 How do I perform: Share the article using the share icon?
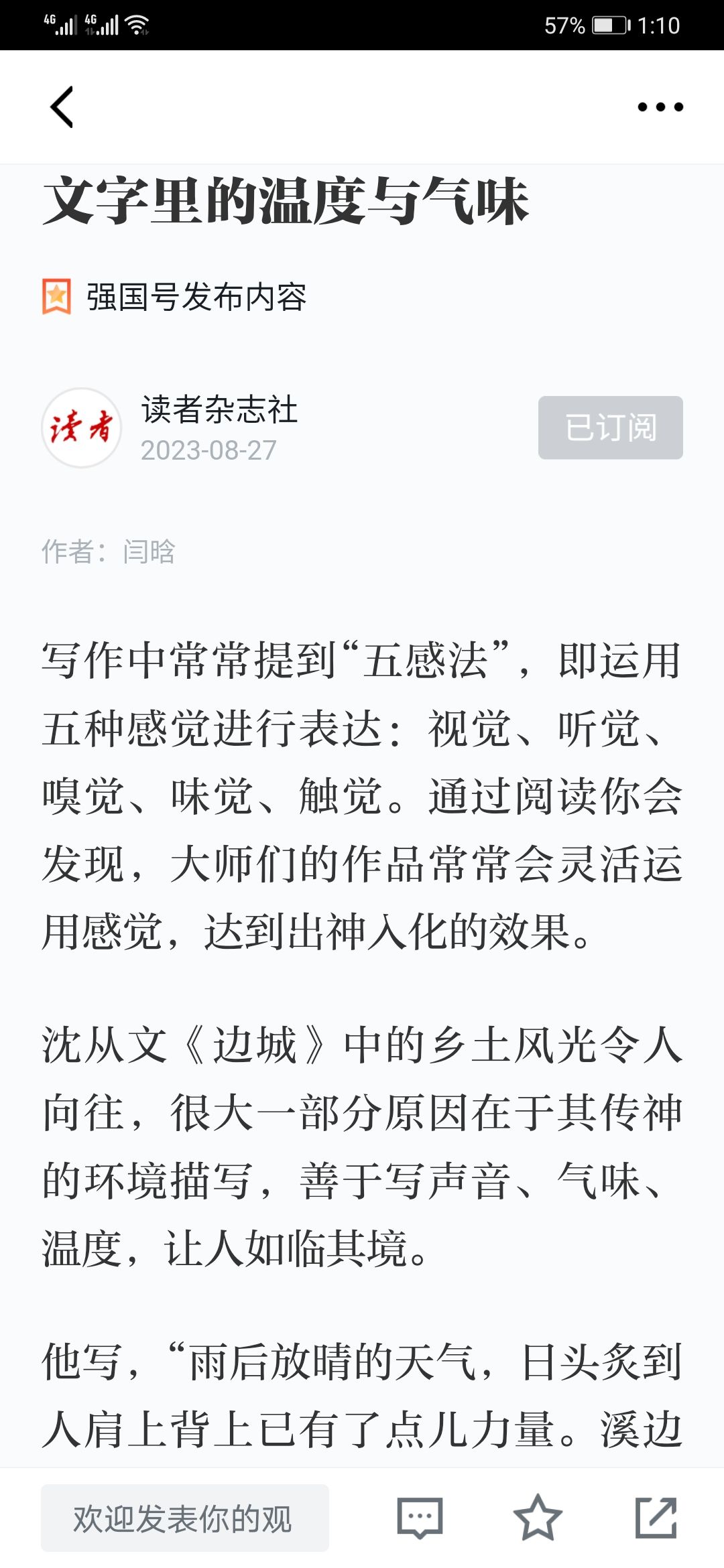pyautogui.click(x=656, y=1518)
